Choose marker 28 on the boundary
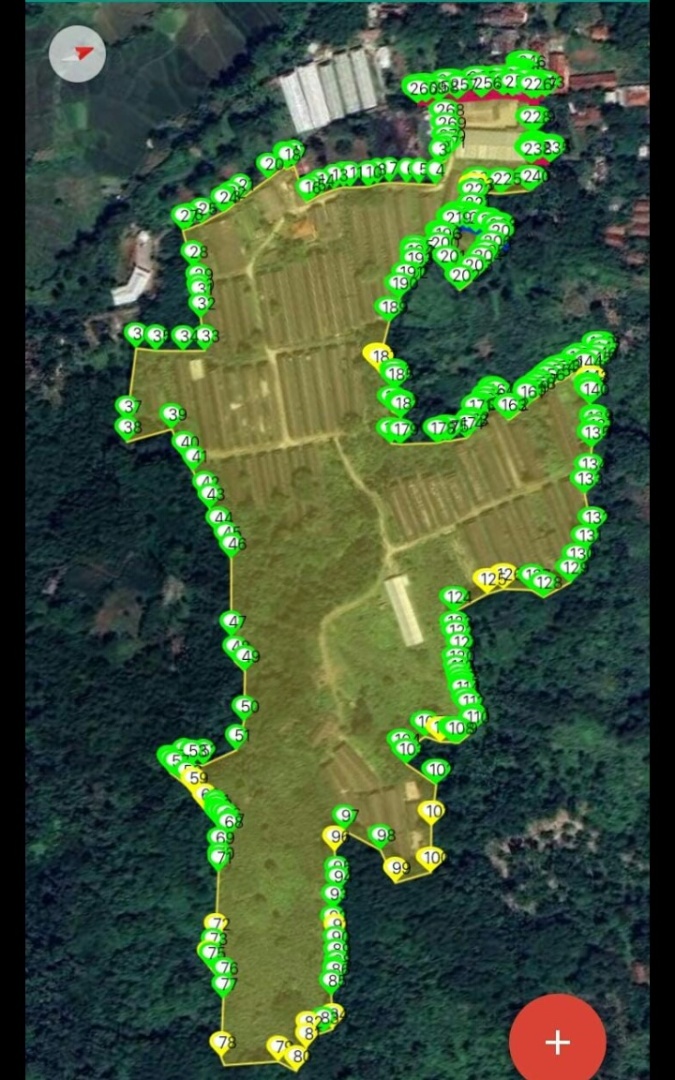 point(195,252)
